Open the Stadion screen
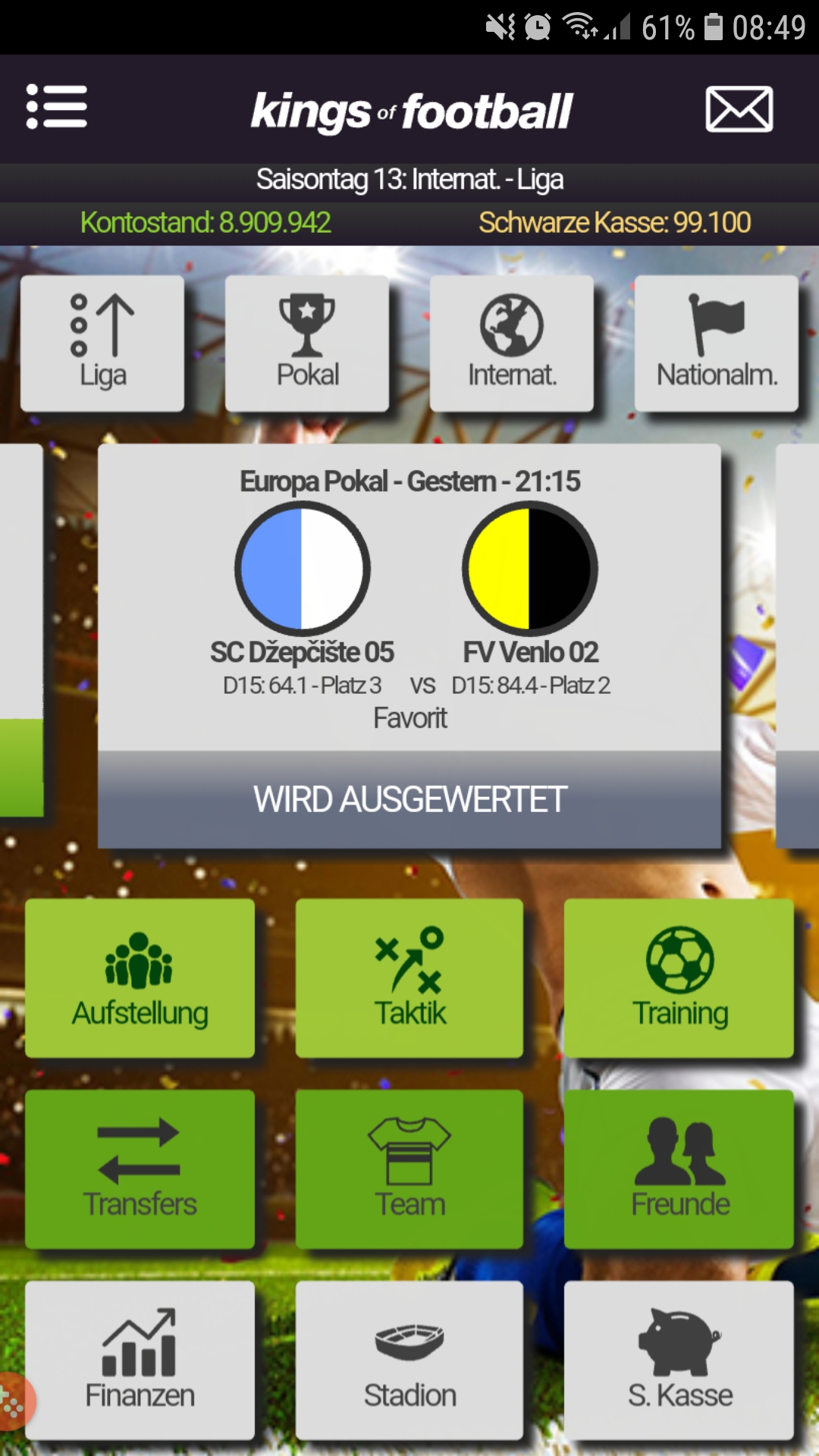The image size is (819, 1456). pyautogui.click(x=409, y=1360)
